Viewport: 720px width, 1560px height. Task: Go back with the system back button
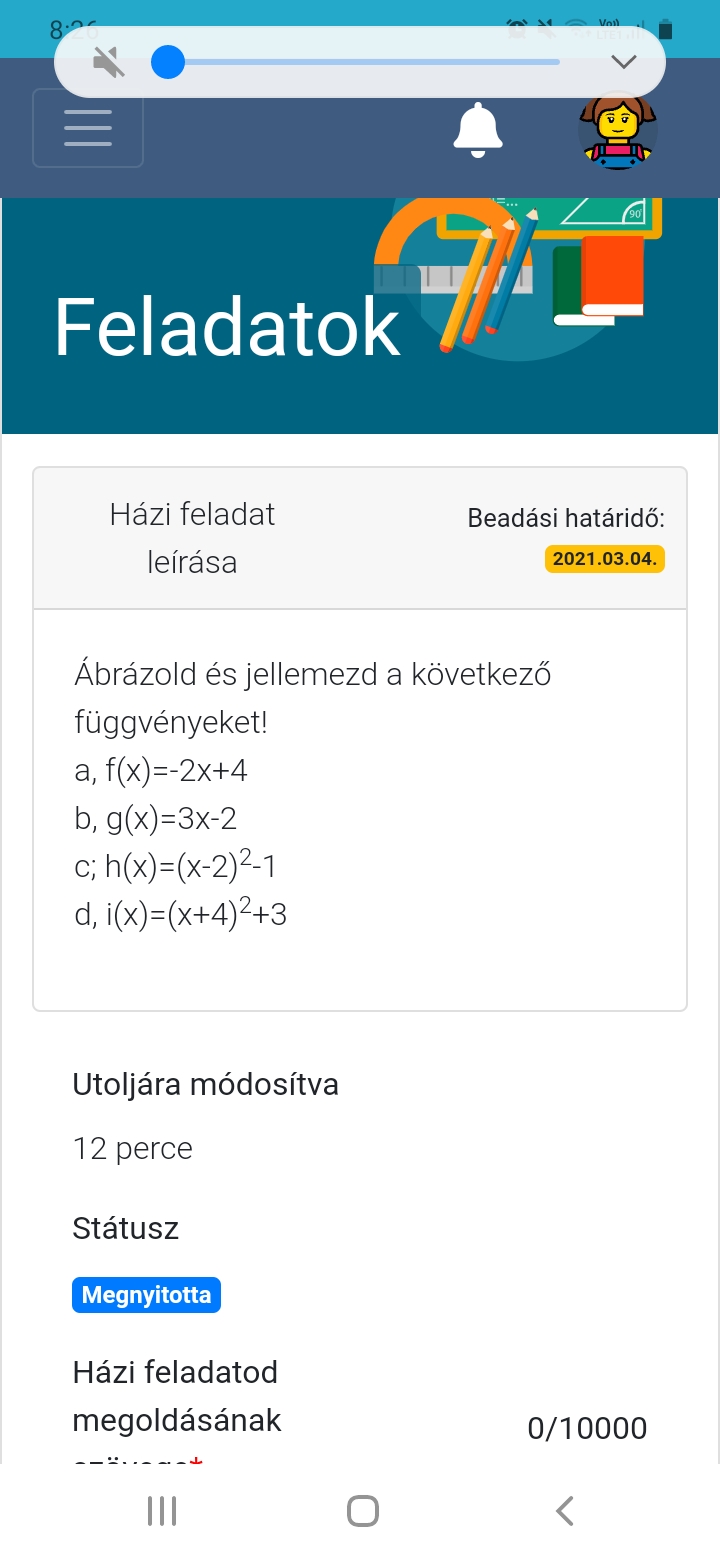[564, 1510]
